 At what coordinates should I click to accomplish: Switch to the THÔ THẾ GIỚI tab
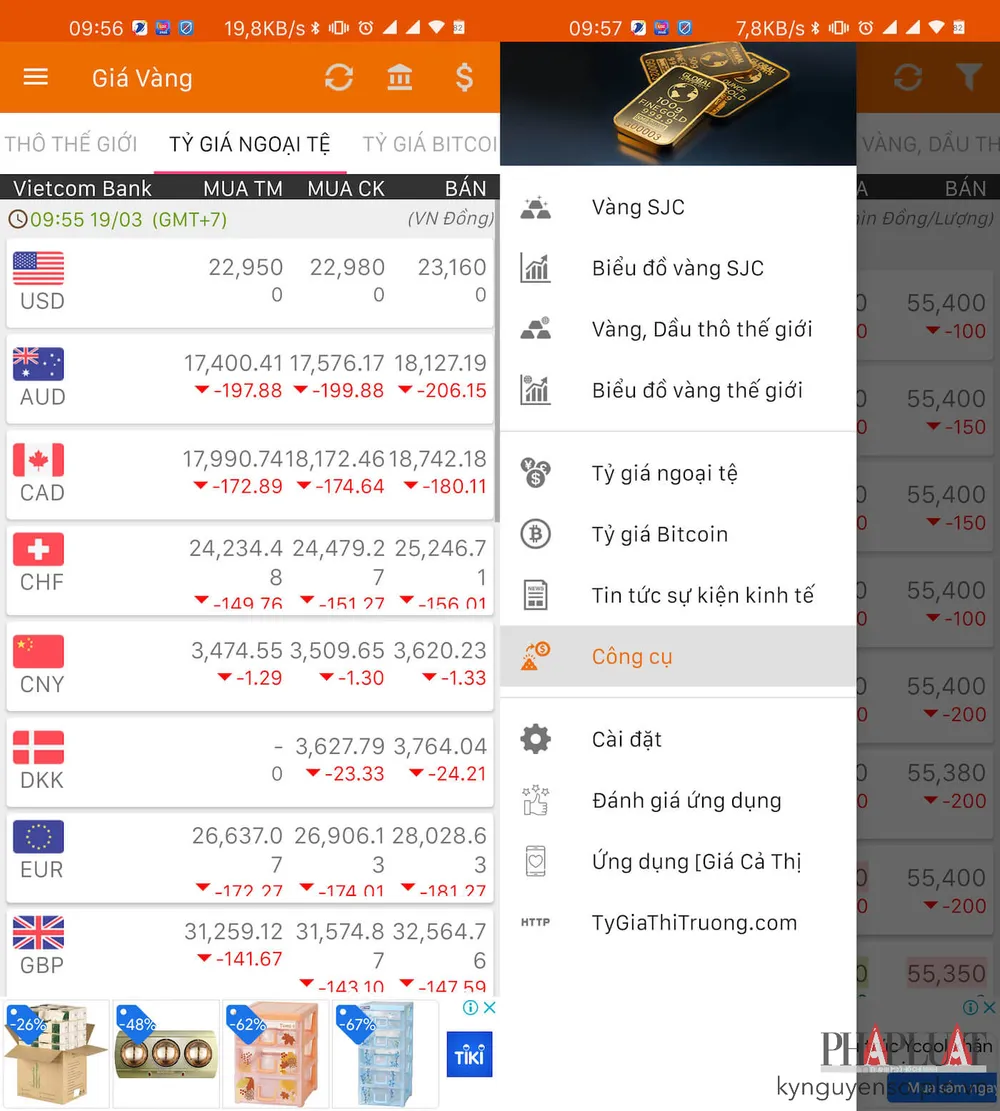click(x=70, y=144)
